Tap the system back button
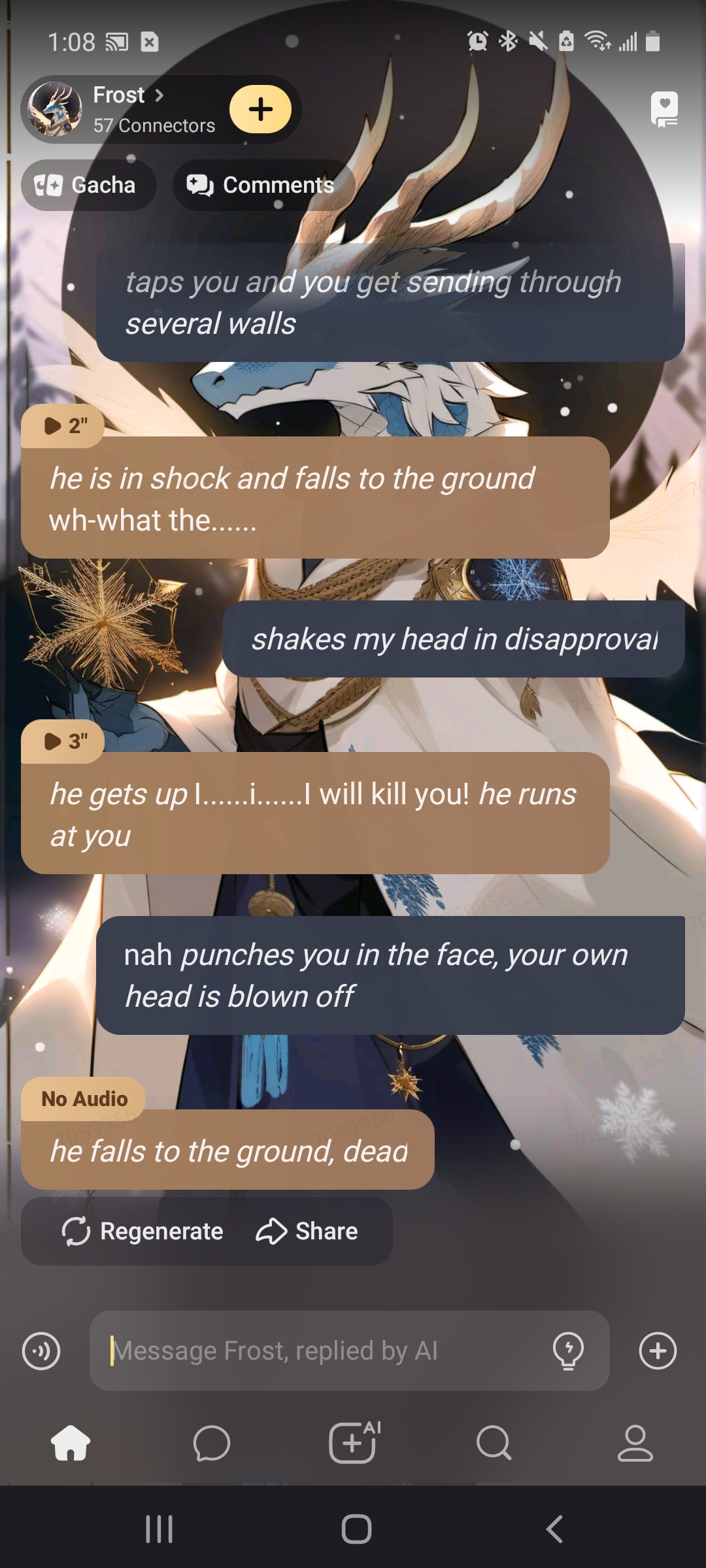The height and width of the screenshot is (1568, 706). pyautogui.click(x=554, y=1529)
